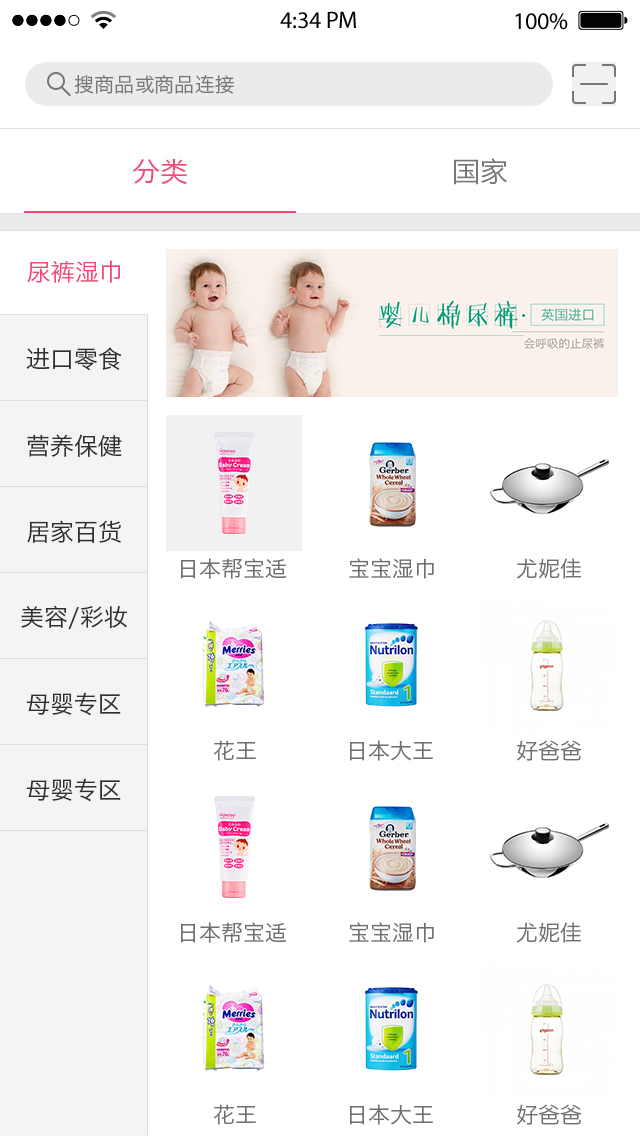Select the 分类 tab
Viewport: 640px width, 1136px height.
pyautogui.click(x=160, y=172)
